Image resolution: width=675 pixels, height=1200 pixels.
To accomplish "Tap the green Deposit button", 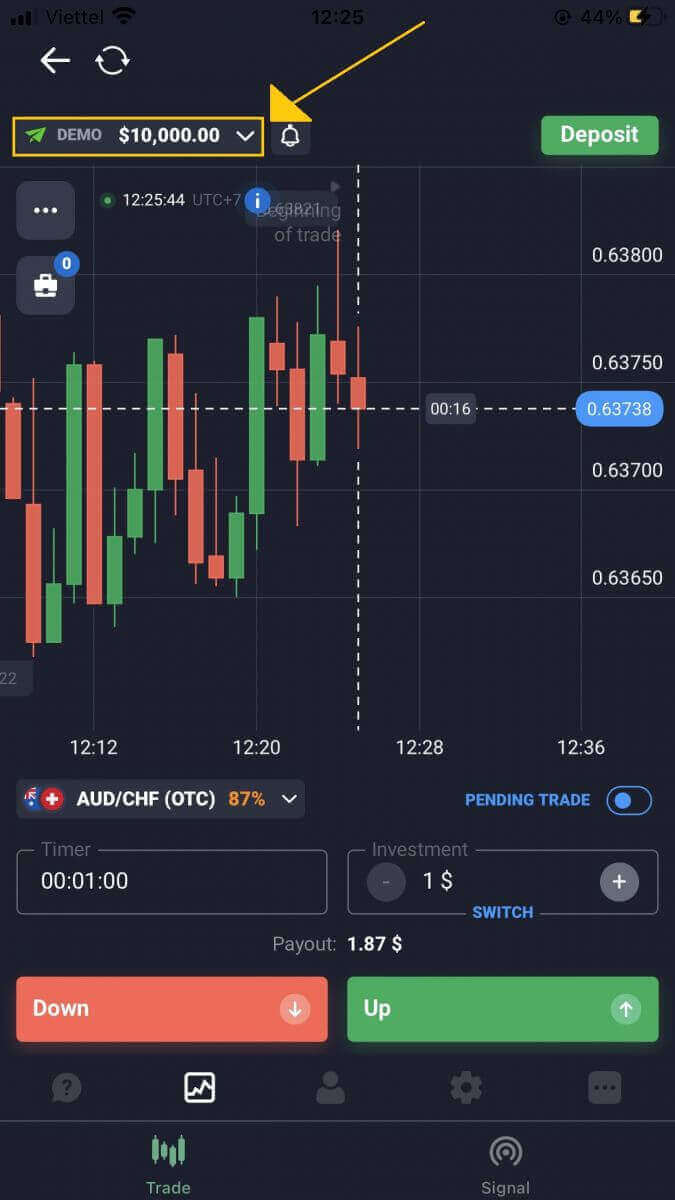I will click(599, 135).
